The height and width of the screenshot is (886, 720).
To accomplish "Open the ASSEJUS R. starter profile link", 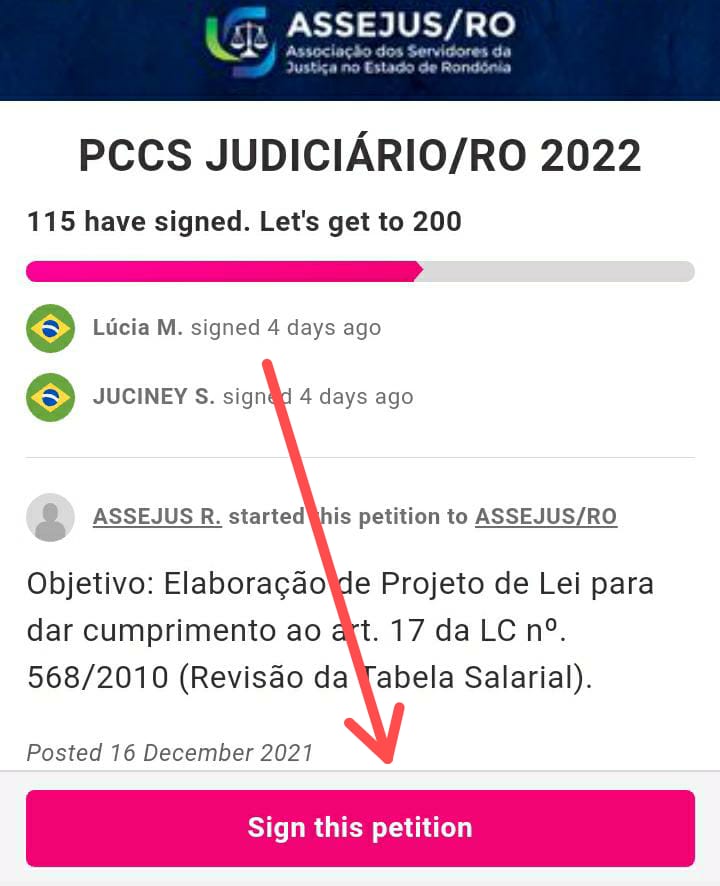I will tap(157, 517).
